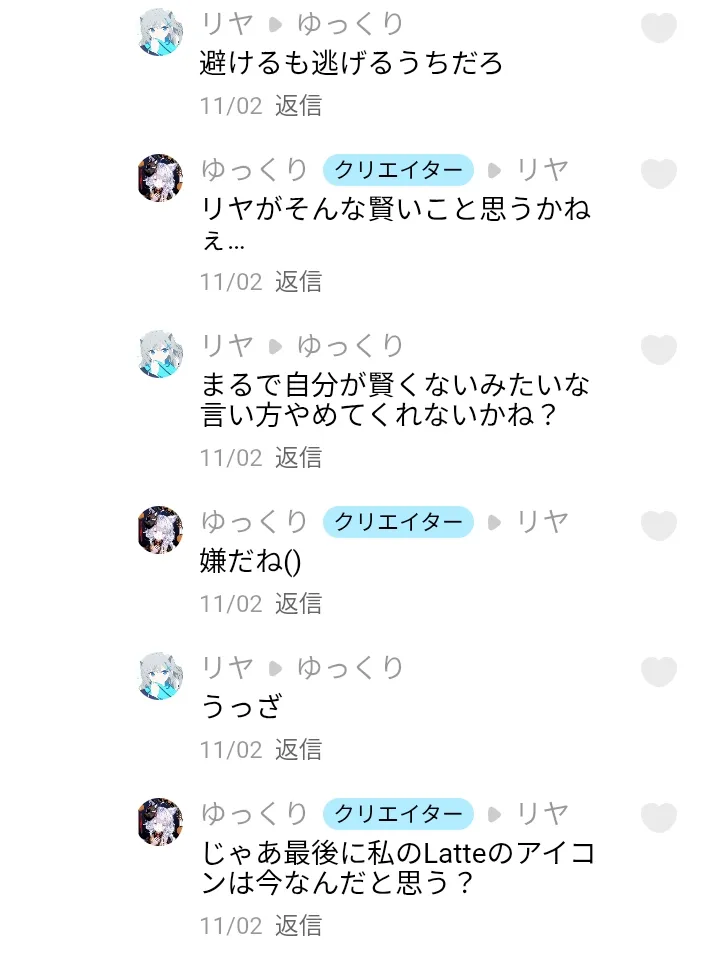Screen dimensions: 719x957
Task: Like the comment 避けるも逃げるうちだろ
Action: click(x=658, y=28)
